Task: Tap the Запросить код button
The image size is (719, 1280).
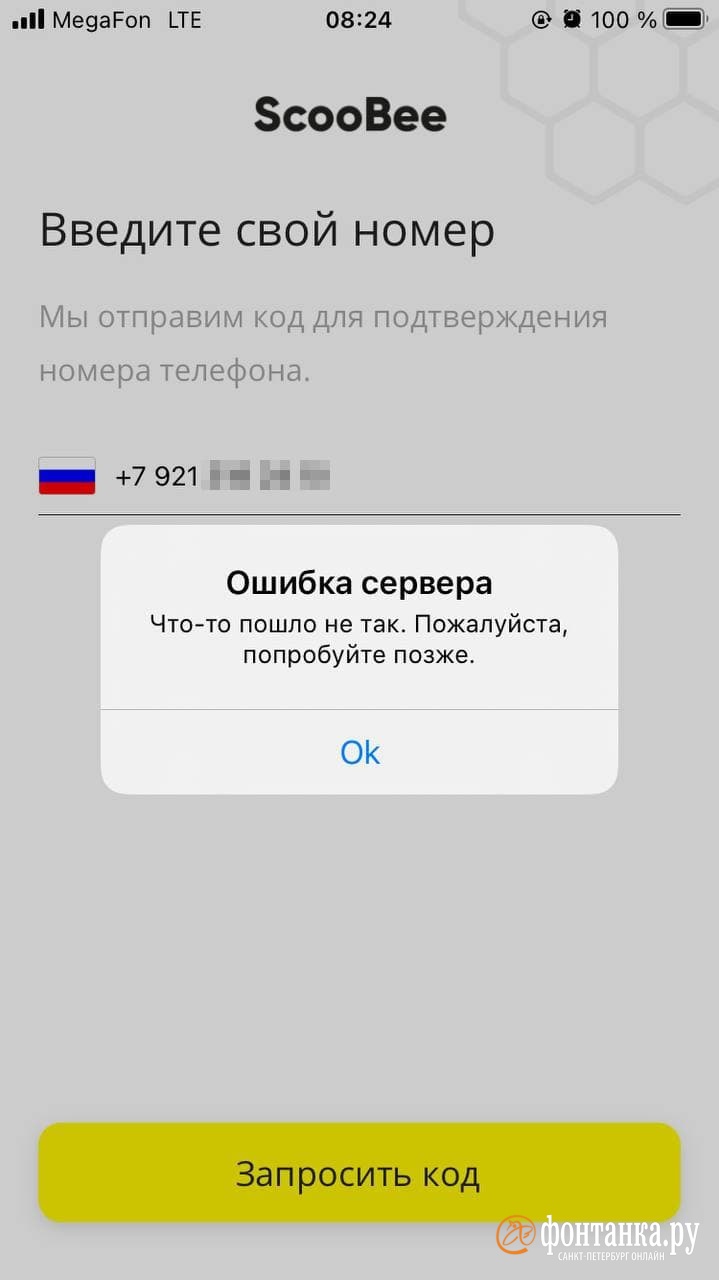Action: [358, 1173]
